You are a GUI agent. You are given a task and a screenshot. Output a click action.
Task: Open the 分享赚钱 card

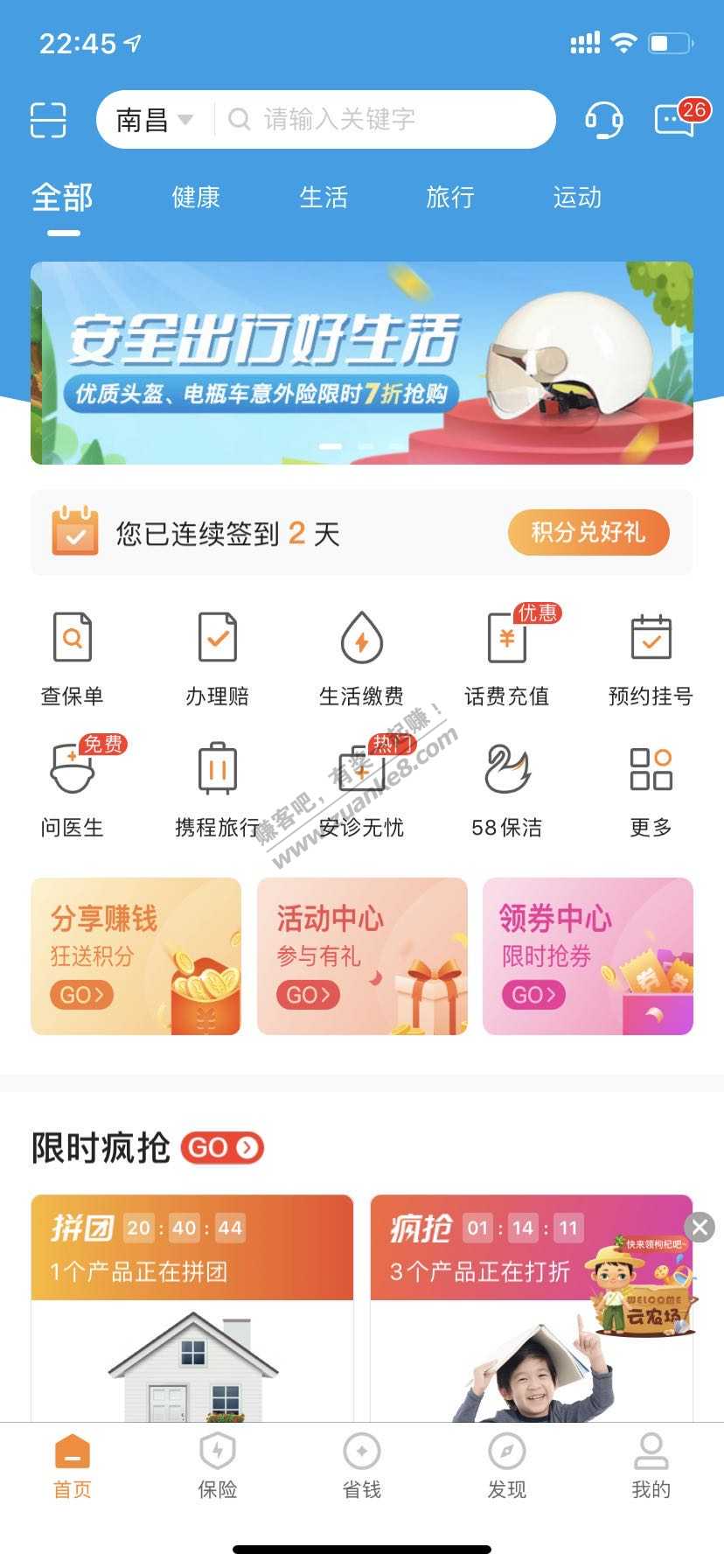pos(136,956)
